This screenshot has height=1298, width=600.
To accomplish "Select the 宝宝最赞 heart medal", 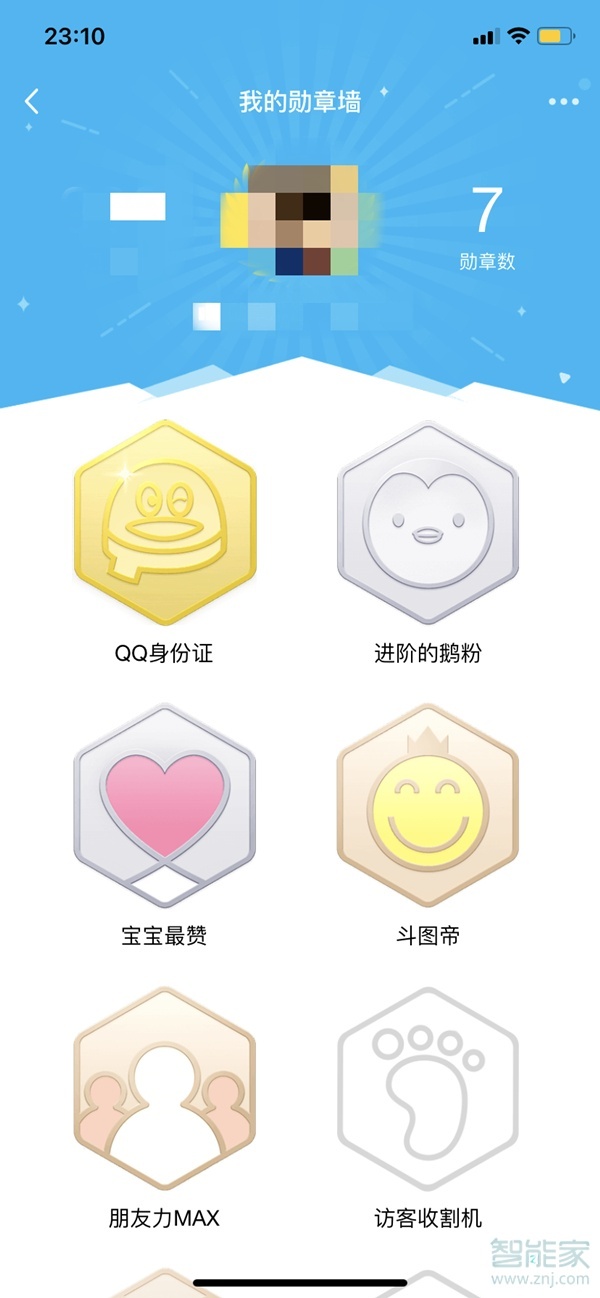I will point(164,806).
